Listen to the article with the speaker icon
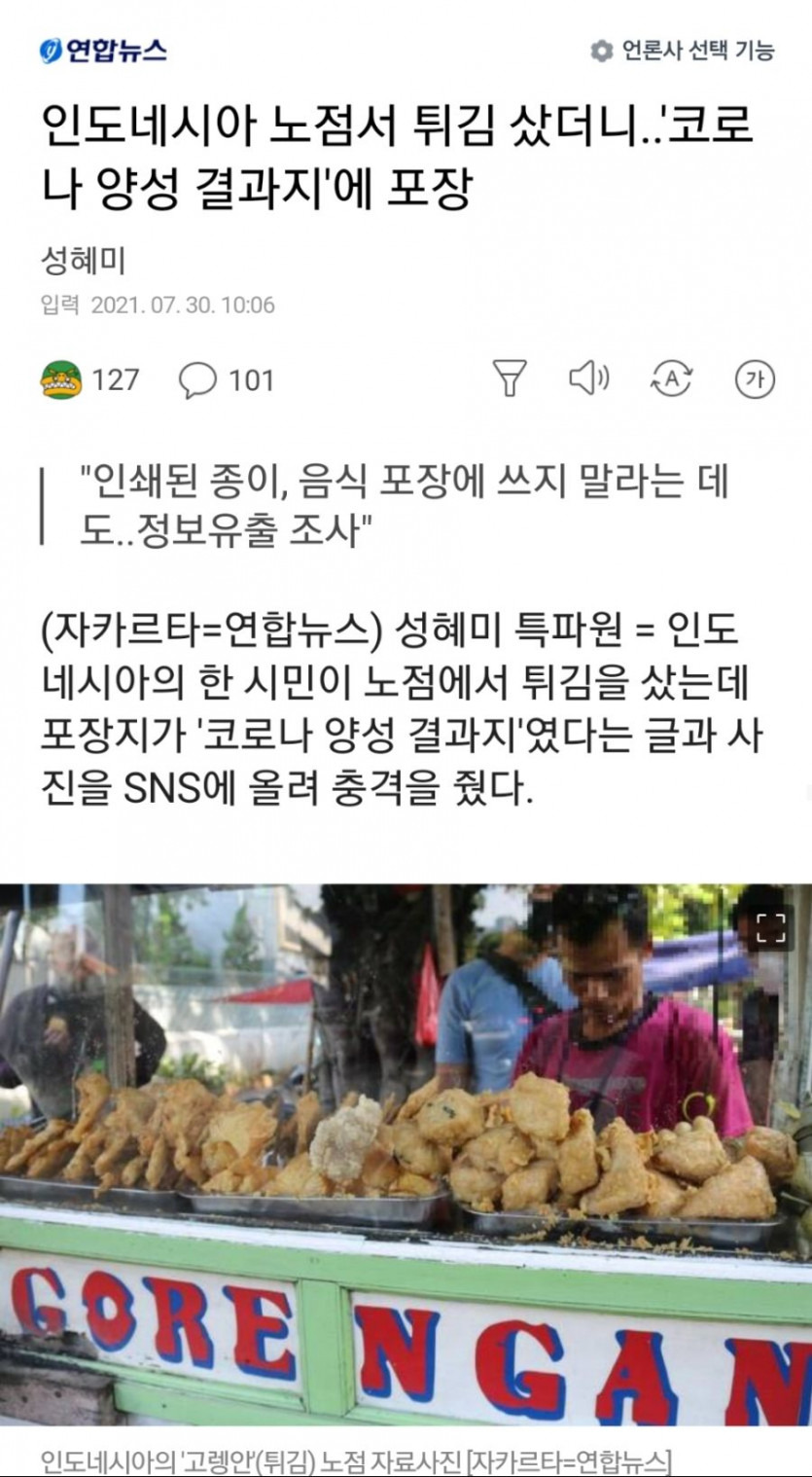The height and width of the screenshot is (1477, 812). 588,378
